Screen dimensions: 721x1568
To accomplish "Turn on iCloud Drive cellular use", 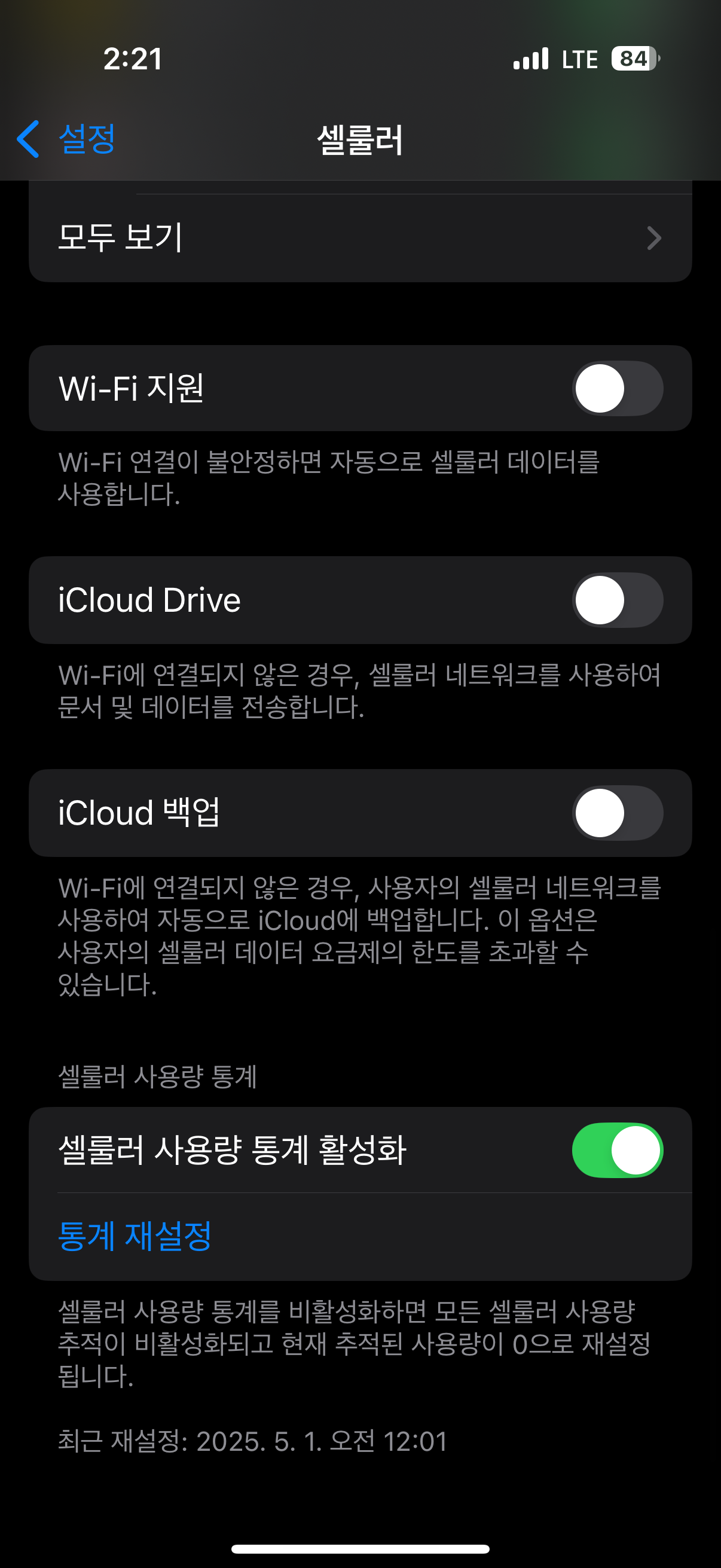I will coord(617,600).
